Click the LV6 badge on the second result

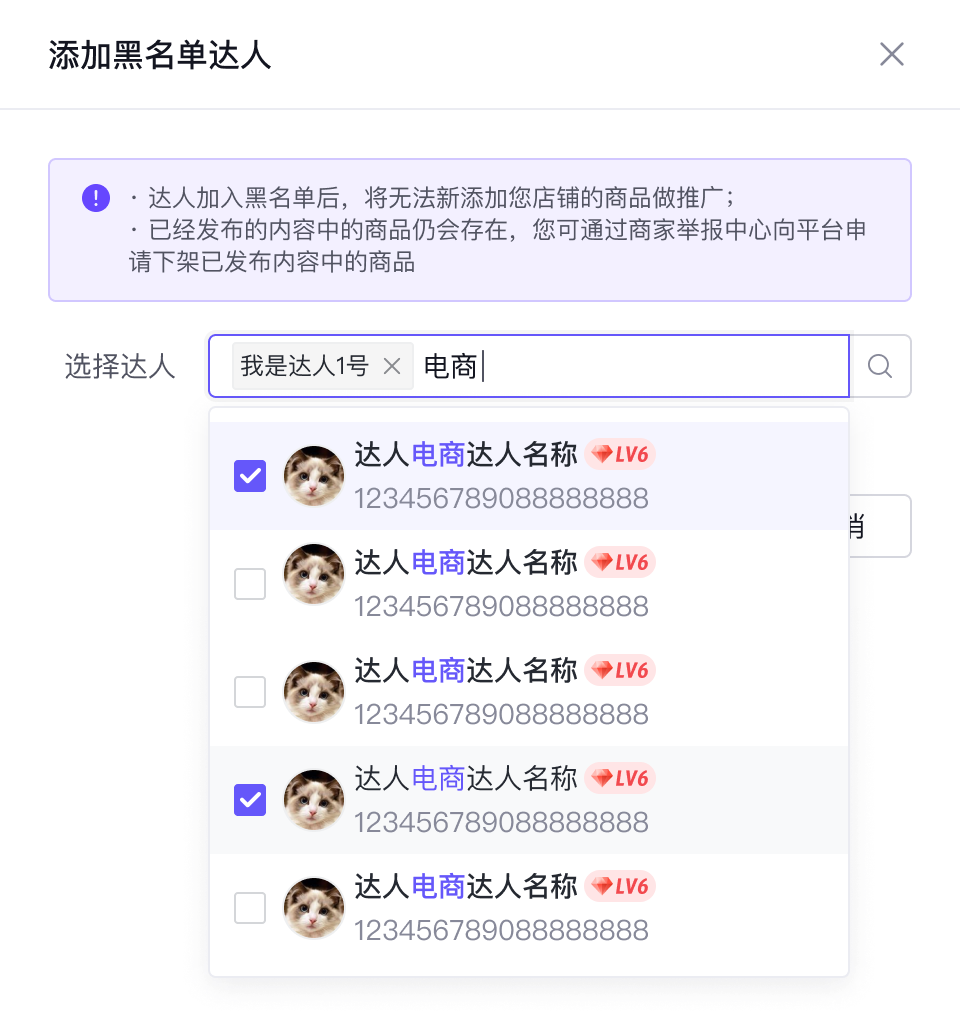point(620,562)
